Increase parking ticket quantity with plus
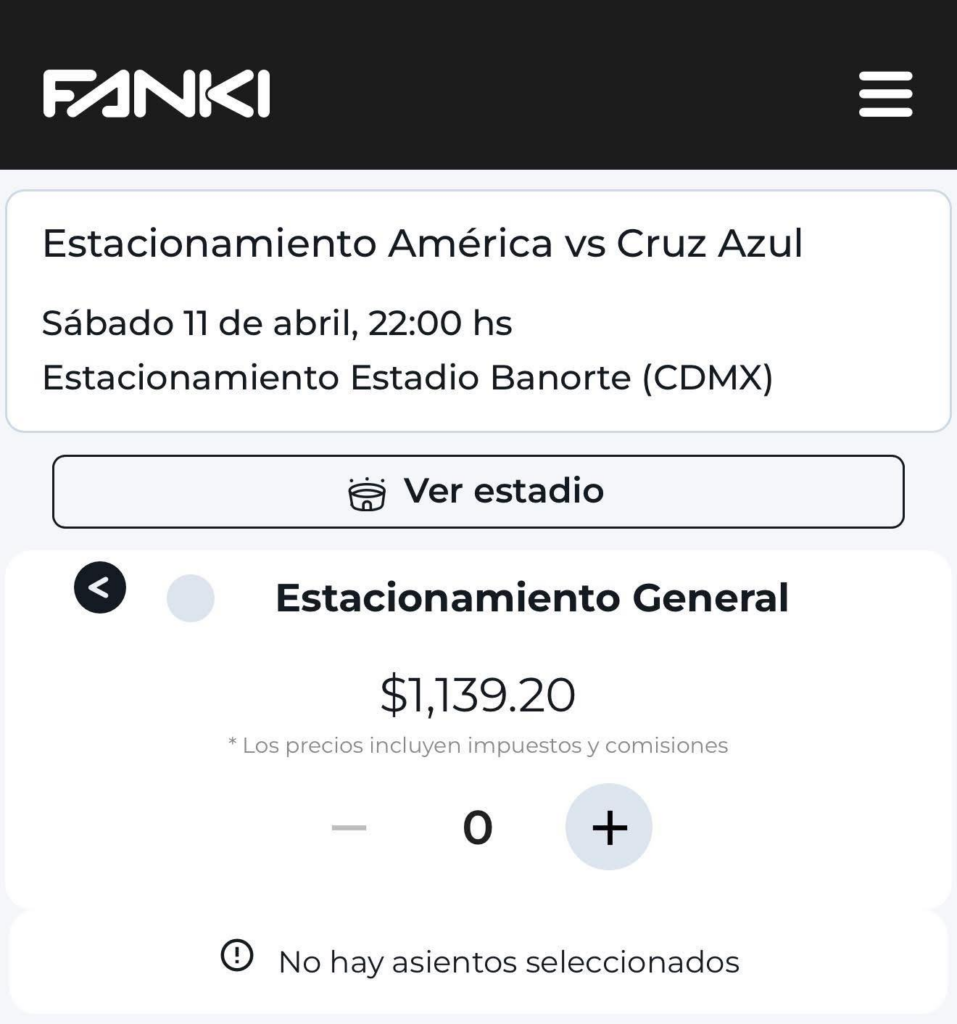Viewport: 957px width, 1024px height. coord(608,827)
